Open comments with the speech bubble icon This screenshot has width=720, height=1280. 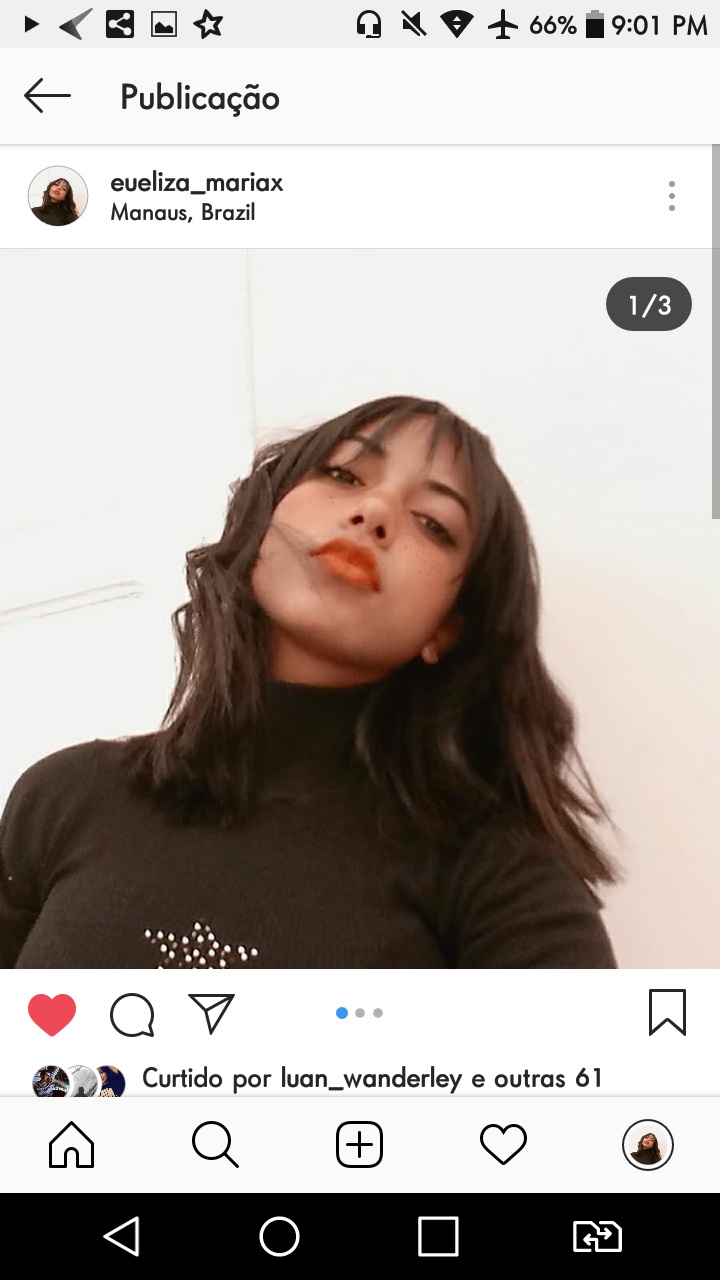click(132, 1014)
